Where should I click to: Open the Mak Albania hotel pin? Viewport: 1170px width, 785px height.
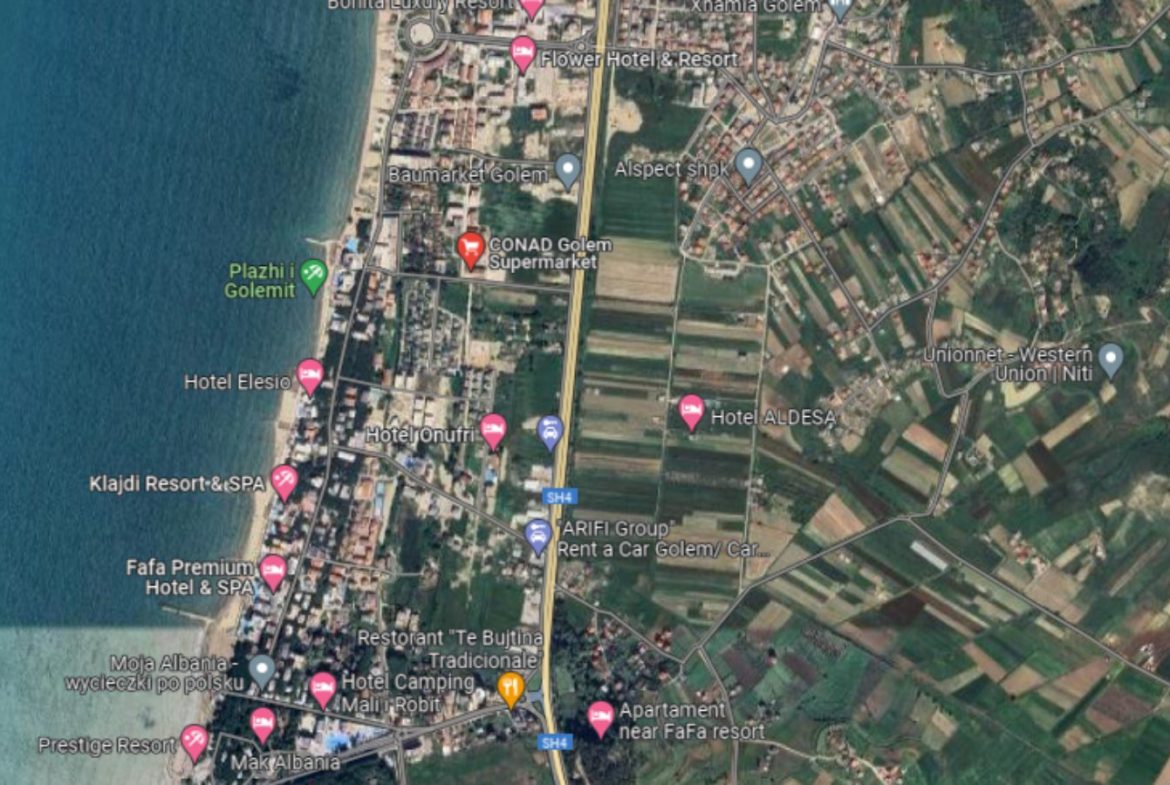[262, 722]
